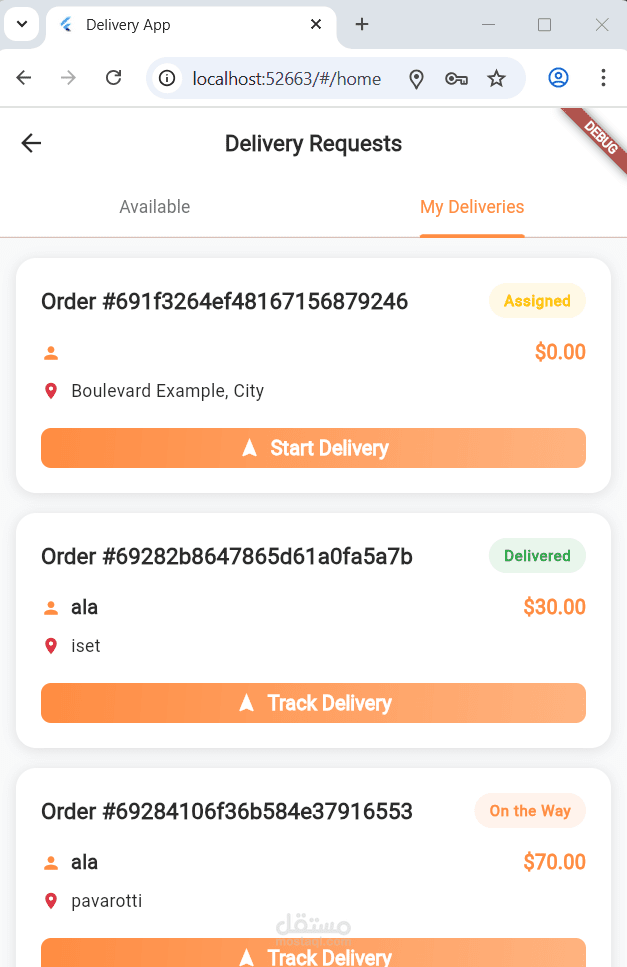The width and height of the screenshot is (627, 967).
Task: Select the My Deliveries tab
Action: tap(472, 207)
